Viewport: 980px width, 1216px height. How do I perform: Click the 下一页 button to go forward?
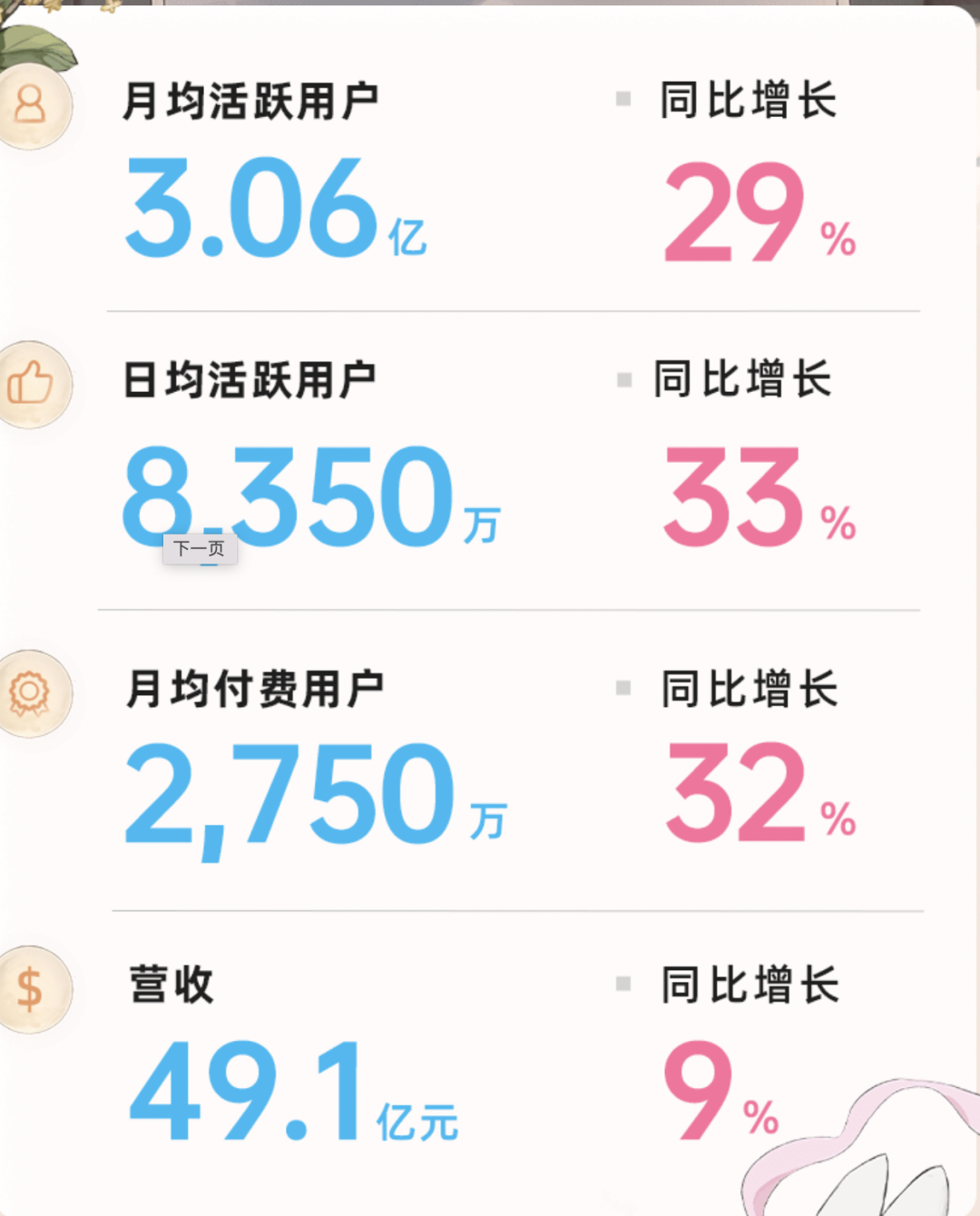[200, 550]
